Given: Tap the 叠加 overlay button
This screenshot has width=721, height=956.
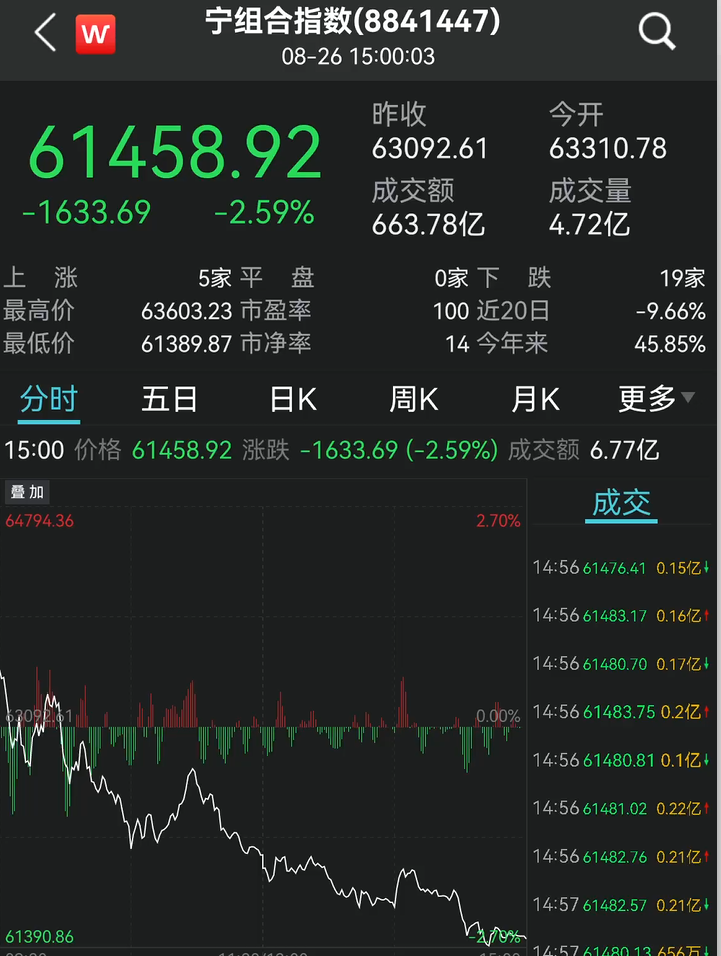Looking at the screenshot, I should pos(27,492).
